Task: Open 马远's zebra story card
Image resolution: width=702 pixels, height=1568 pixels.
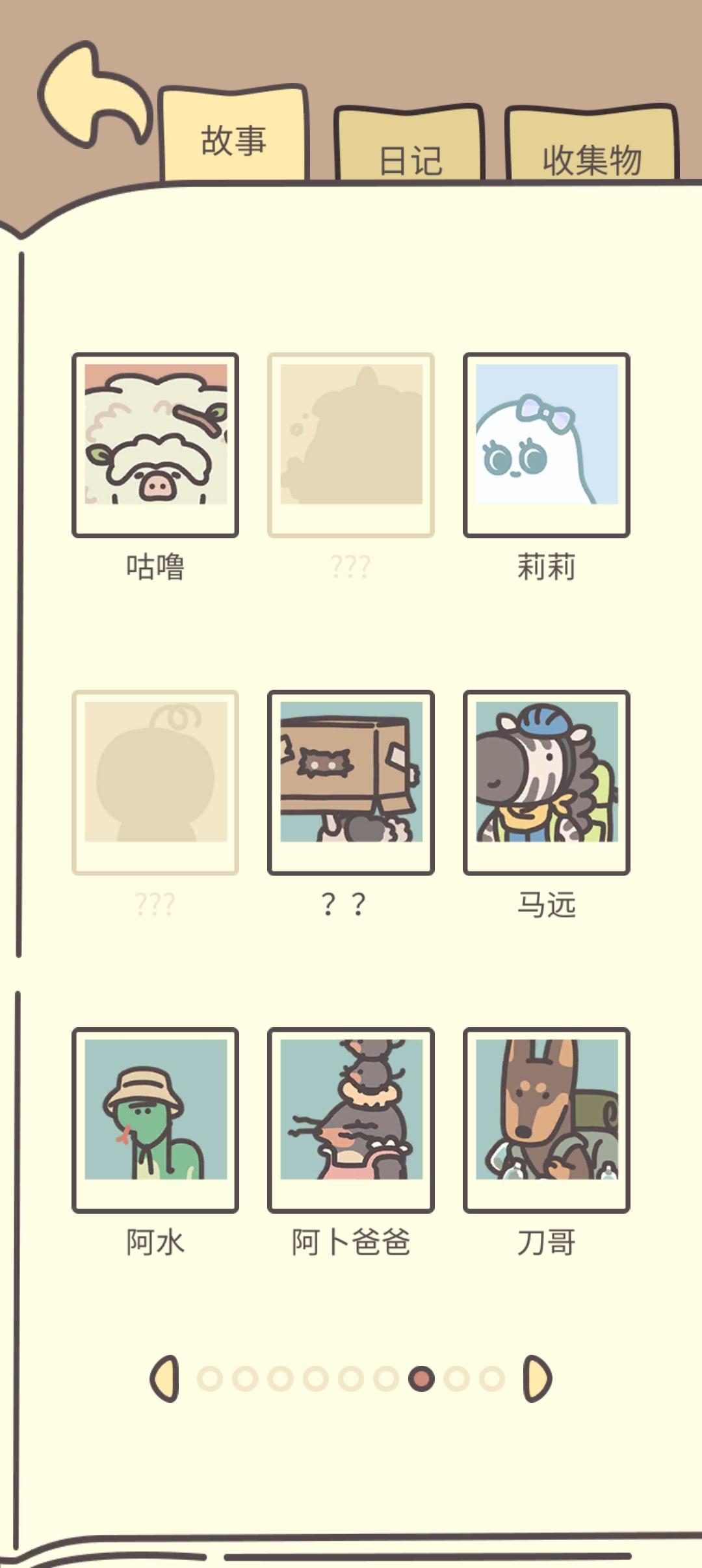Action: (546, 782)
